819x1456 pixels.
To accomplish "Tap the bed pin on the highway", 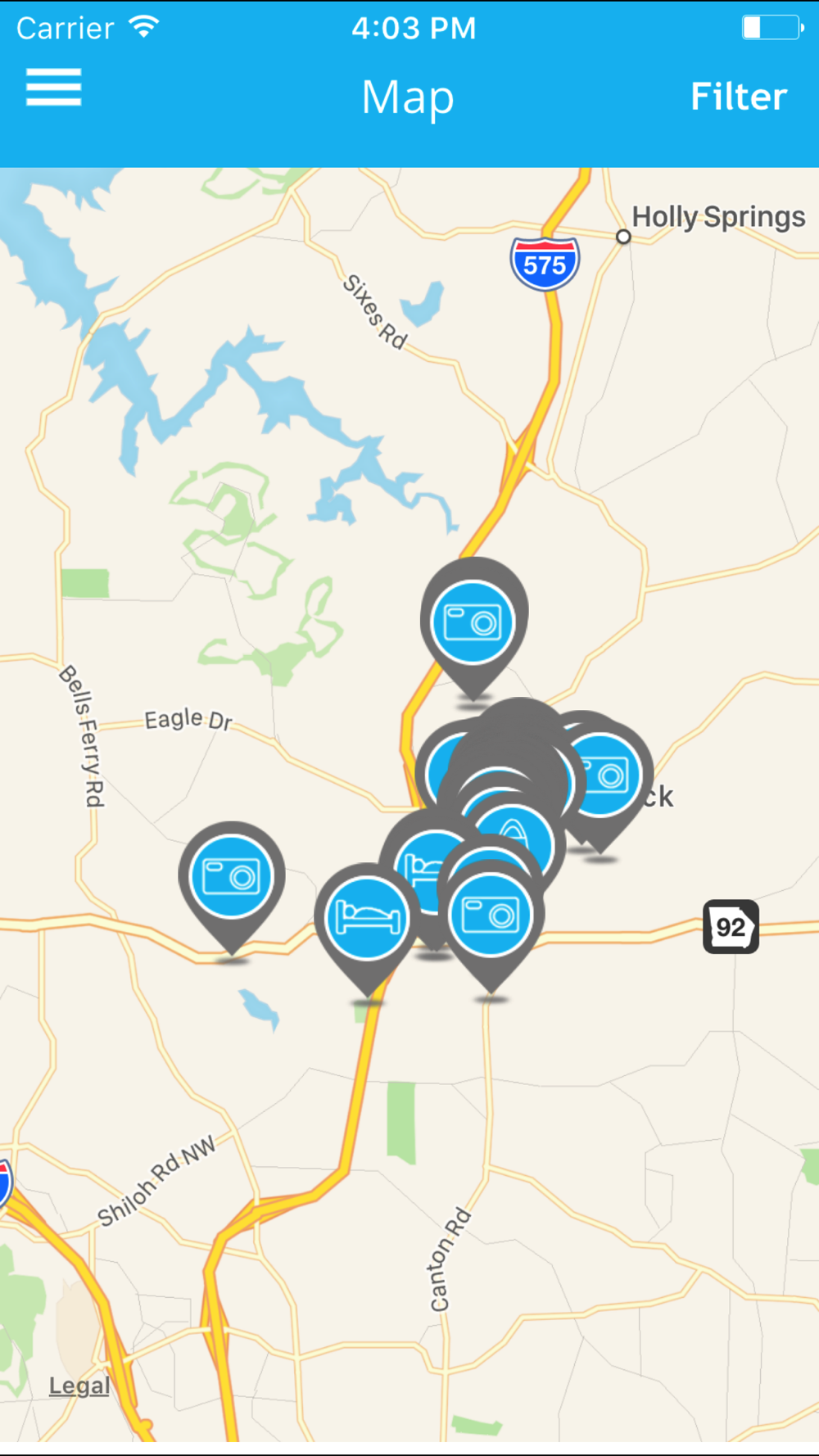I will tap(367, 925).
